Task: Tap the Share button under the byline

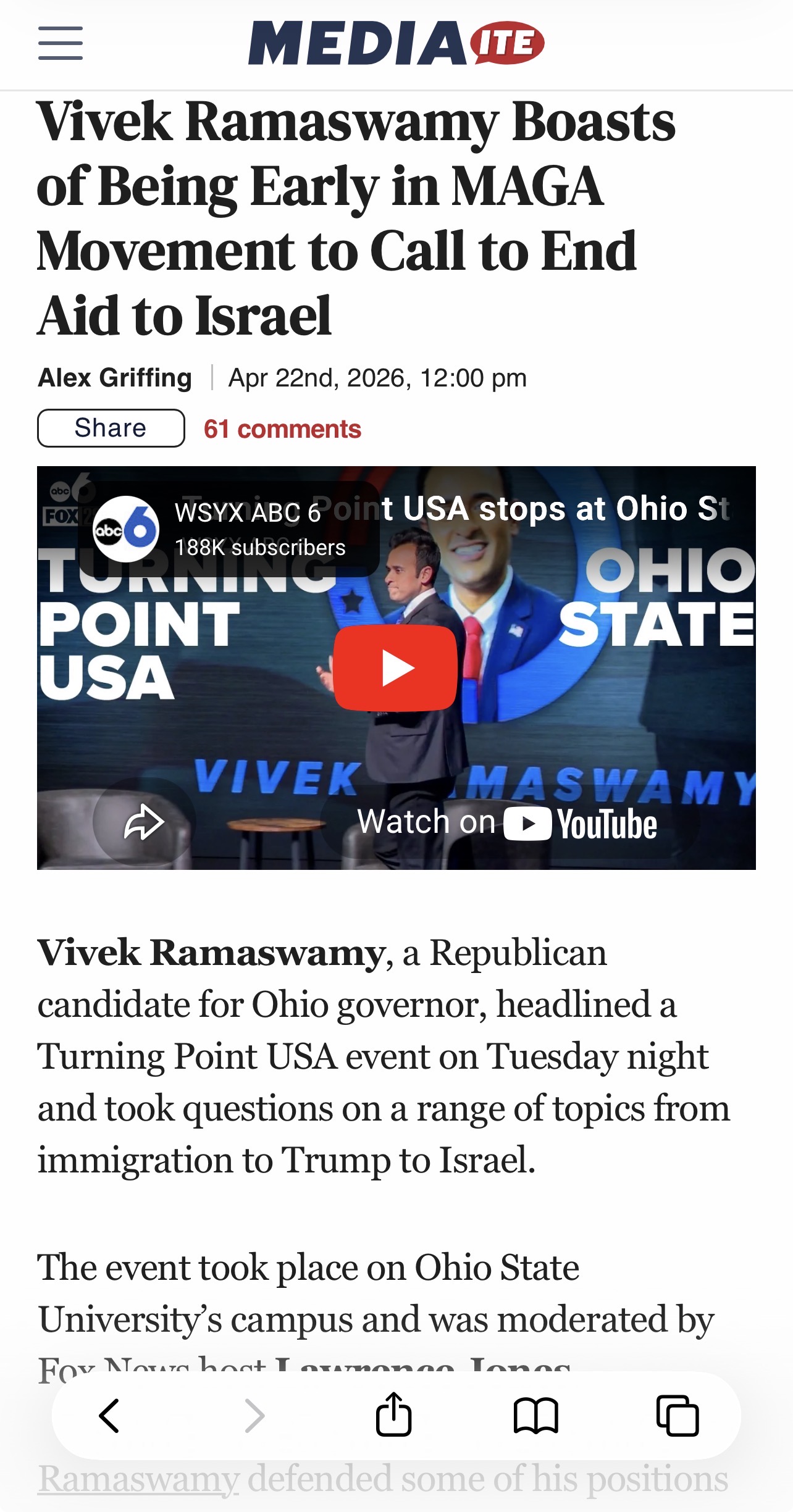Action: coord(111,428)
